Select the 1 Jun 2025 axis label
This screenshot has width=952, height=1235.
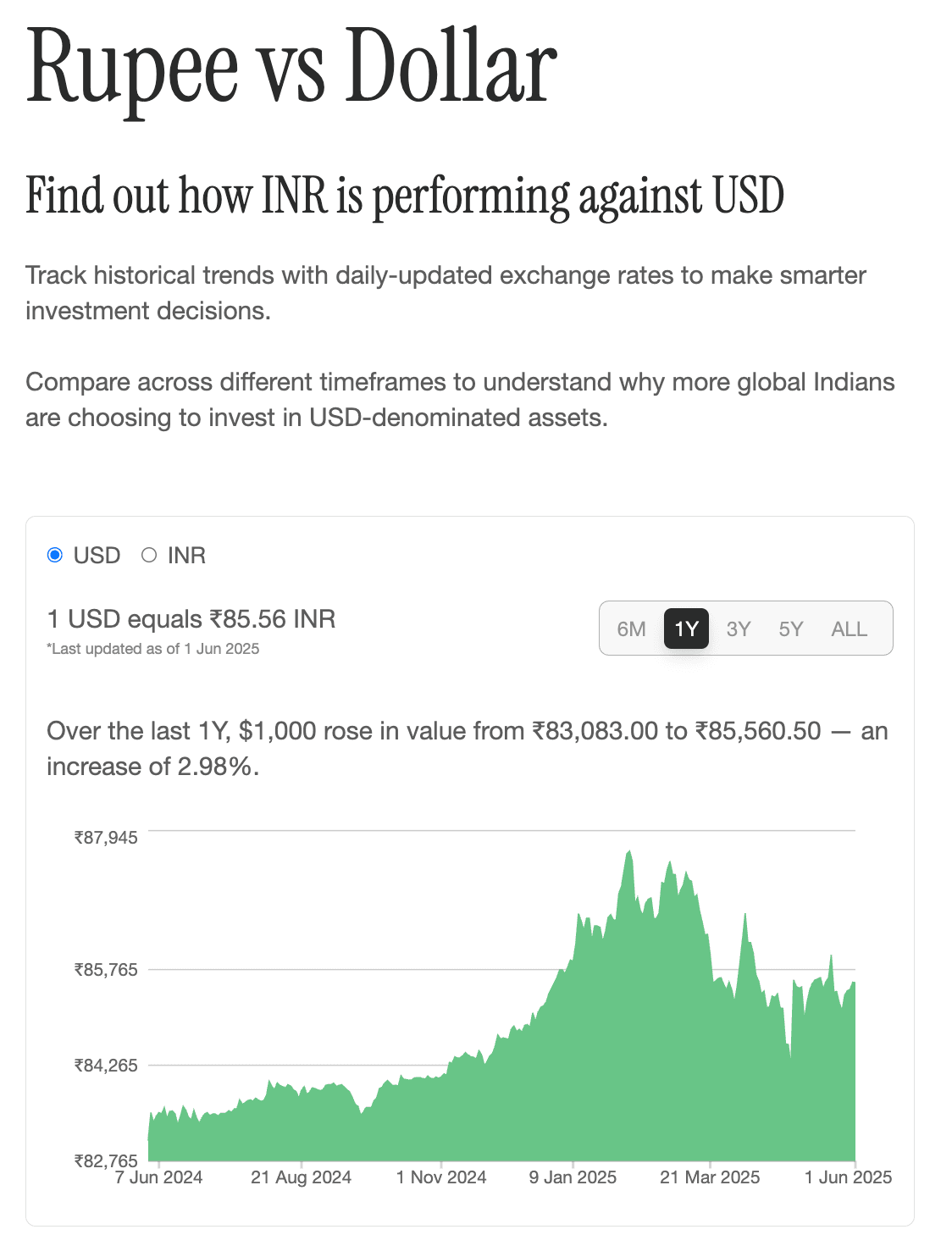[848, 1177]
